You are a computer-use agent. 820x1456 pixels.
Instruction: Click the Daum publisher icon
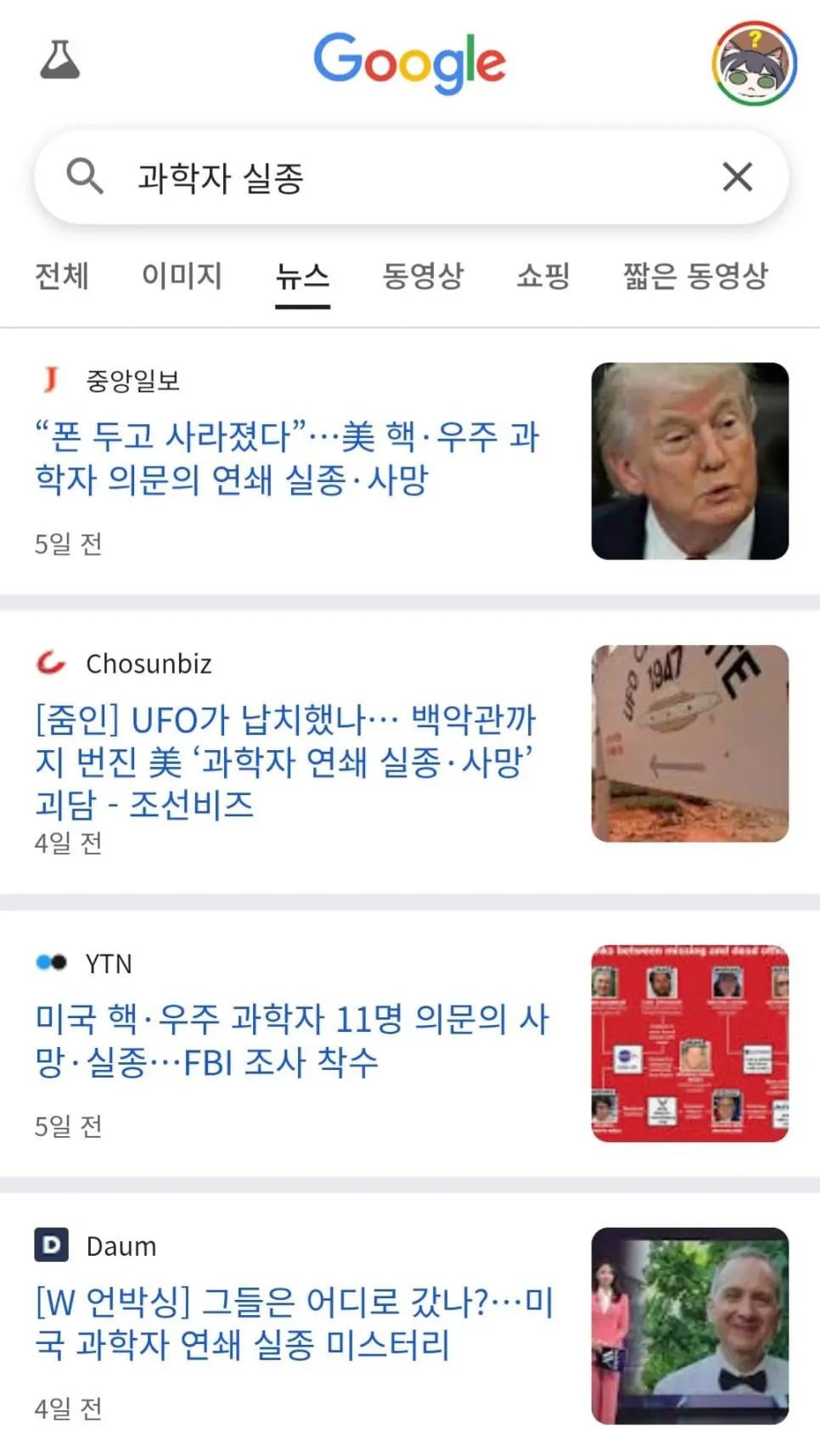click(x=51, y=1245)
